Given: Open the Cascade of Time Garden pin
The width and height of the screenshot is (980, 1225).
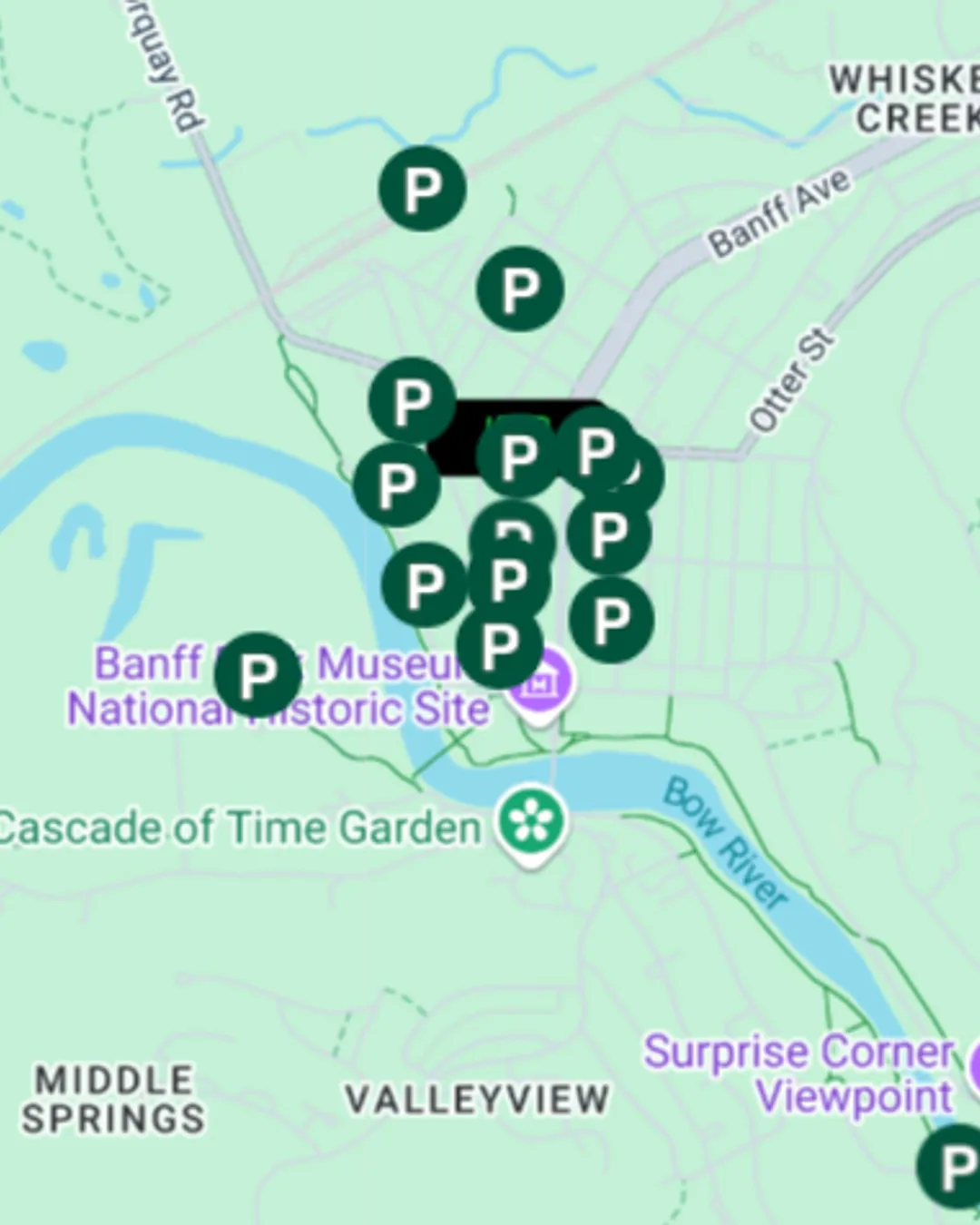Looking at the screenshot, I should click(532, 822).
